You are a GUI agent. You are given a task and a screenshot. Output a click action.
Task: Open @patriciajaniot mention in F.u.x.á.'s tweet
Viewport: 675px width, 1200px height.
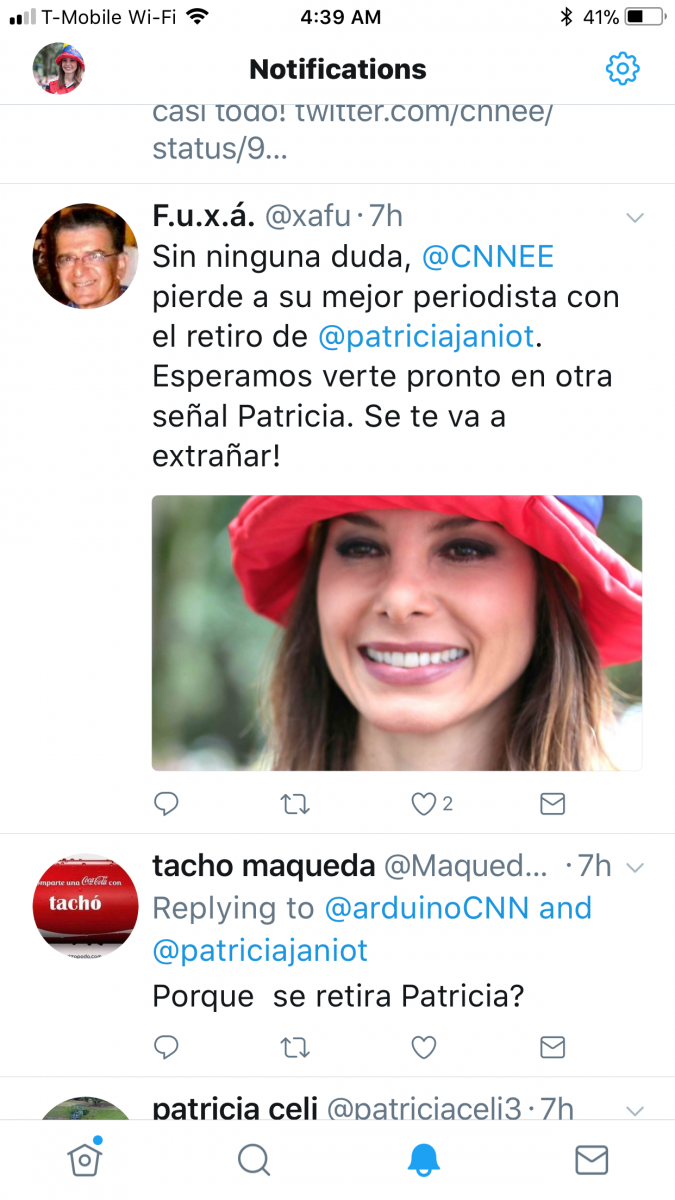click(x=427, y=337)
